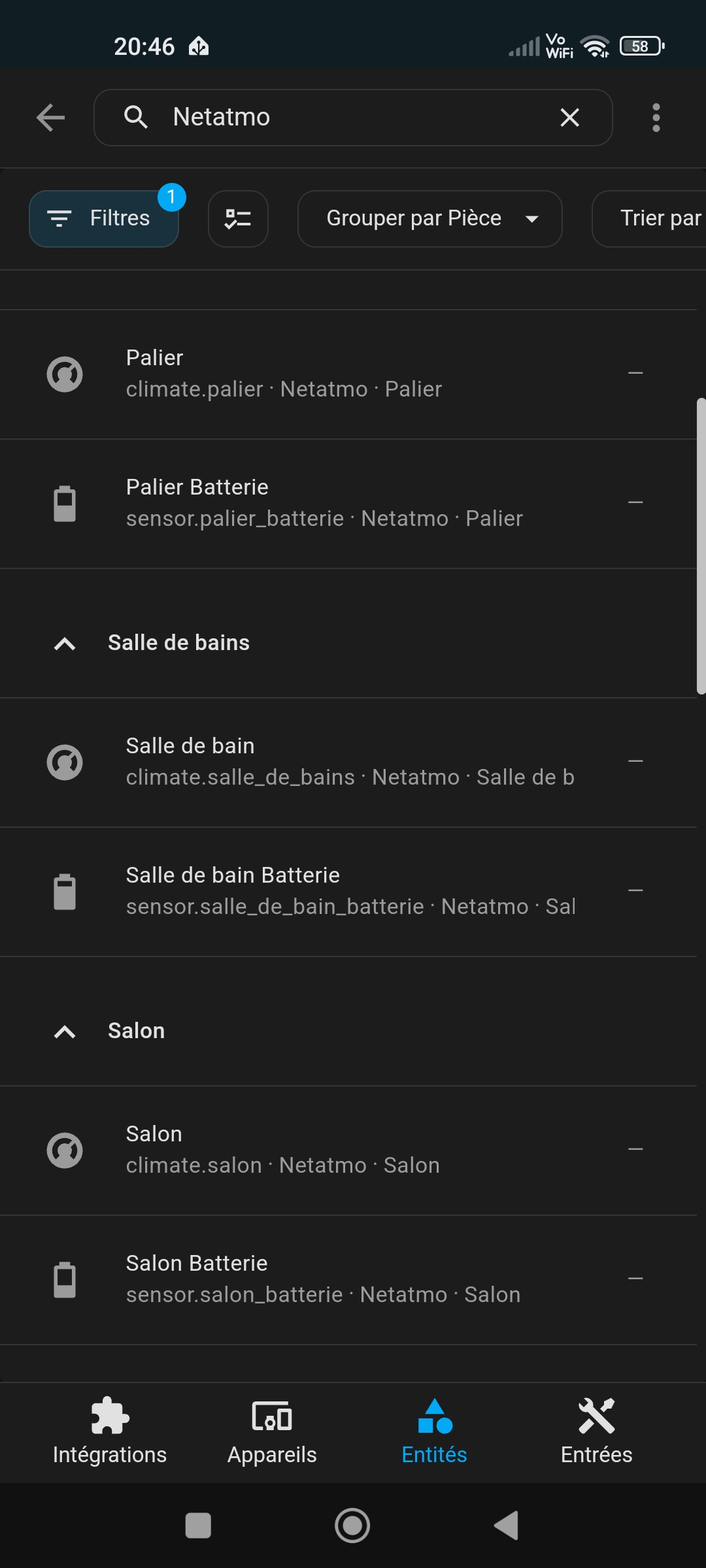
Task: Open the Trier par dropdown
Action: click(649, 219)
